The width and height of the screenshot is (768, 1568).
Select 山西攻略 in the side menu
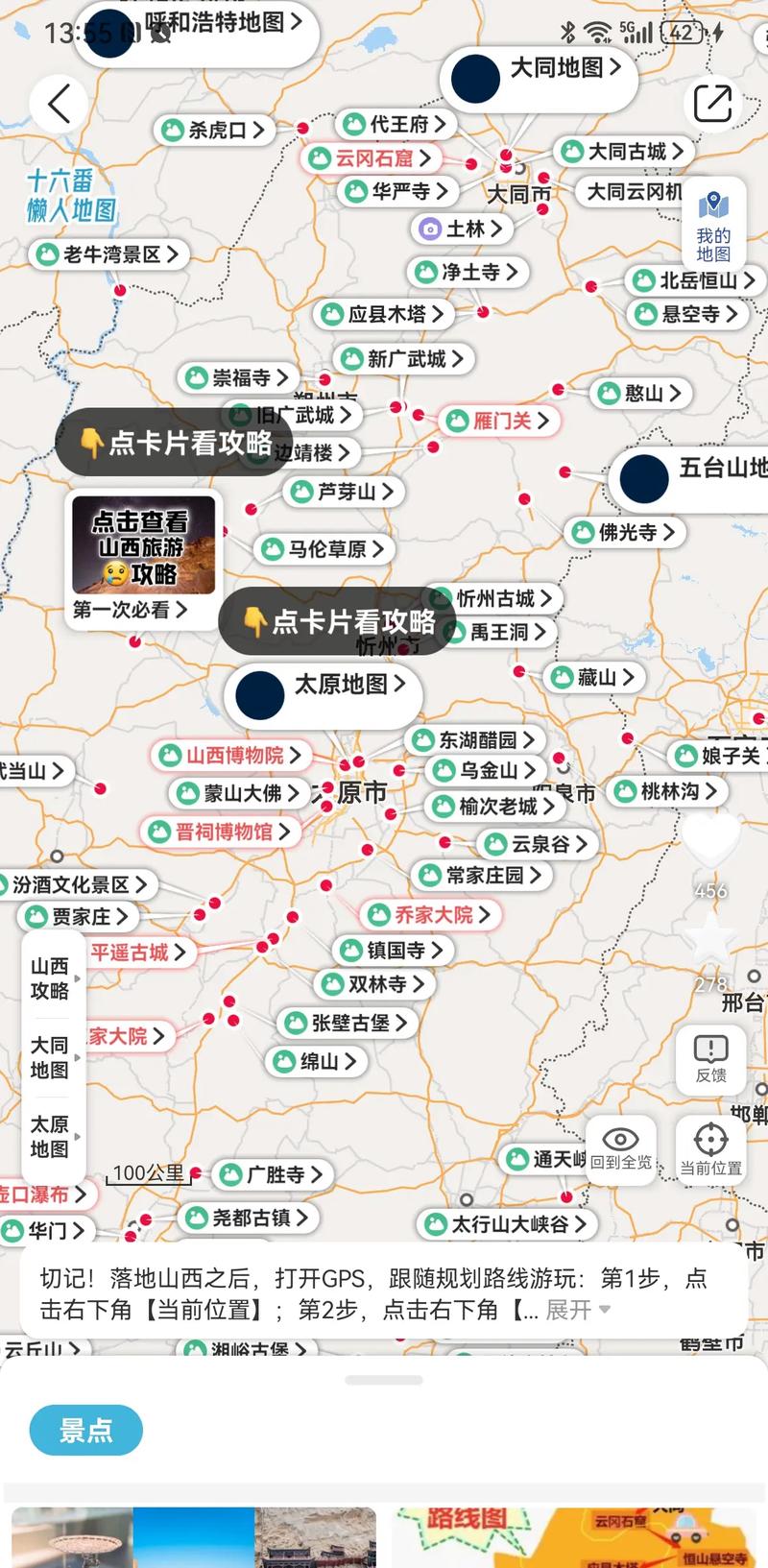[50, 978]
